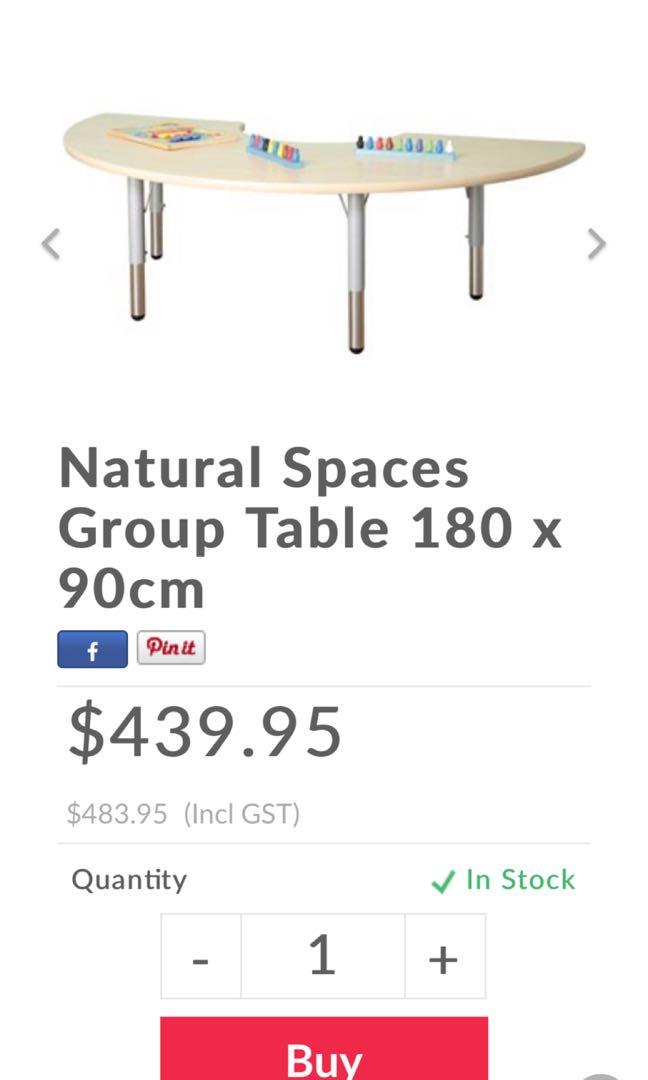The image size is (648, 1080).
Task: Select the quantity field showing 1
Action: (x=322, y=957)
